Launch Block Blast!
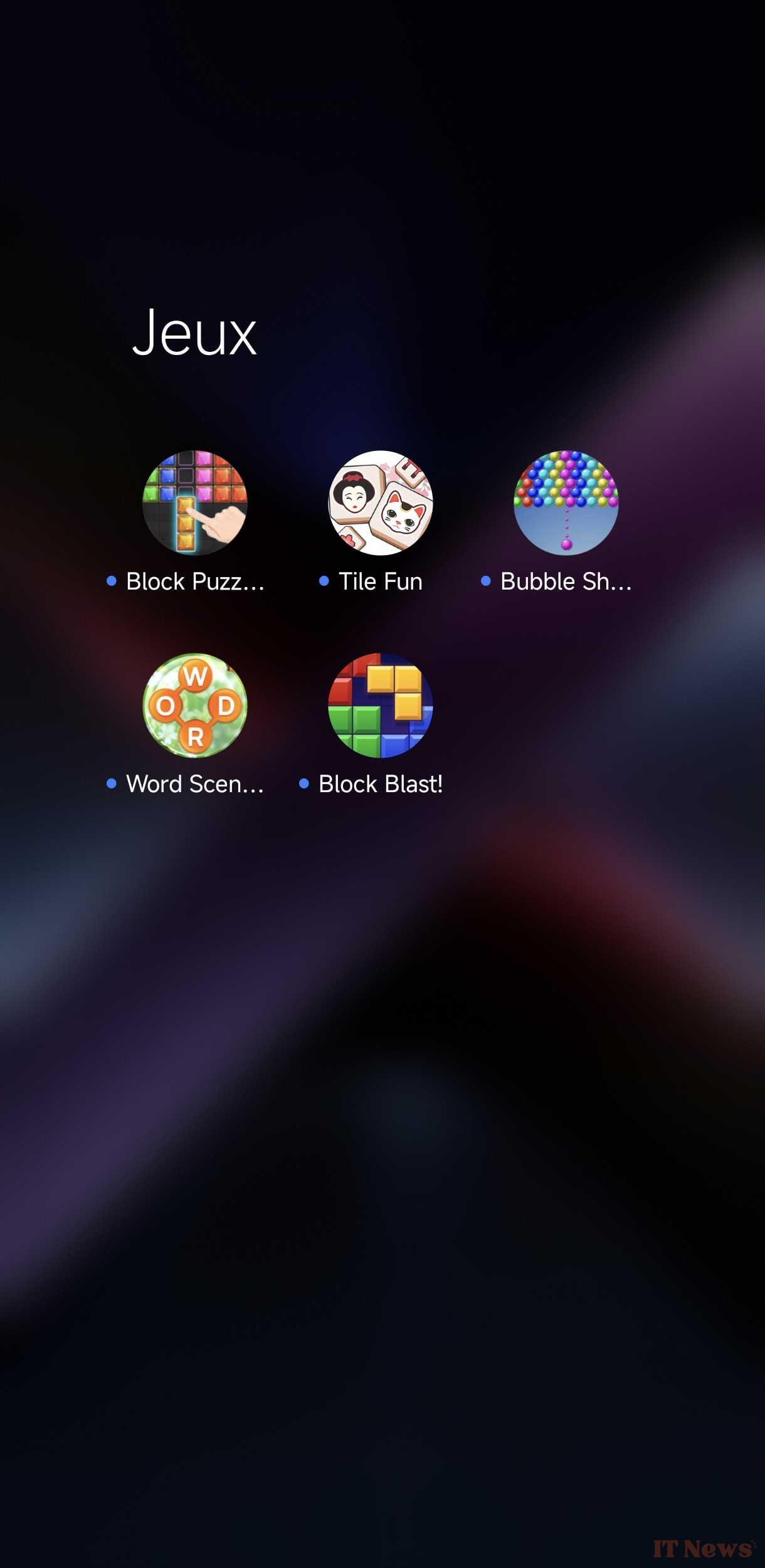 [x=381, y=705]
